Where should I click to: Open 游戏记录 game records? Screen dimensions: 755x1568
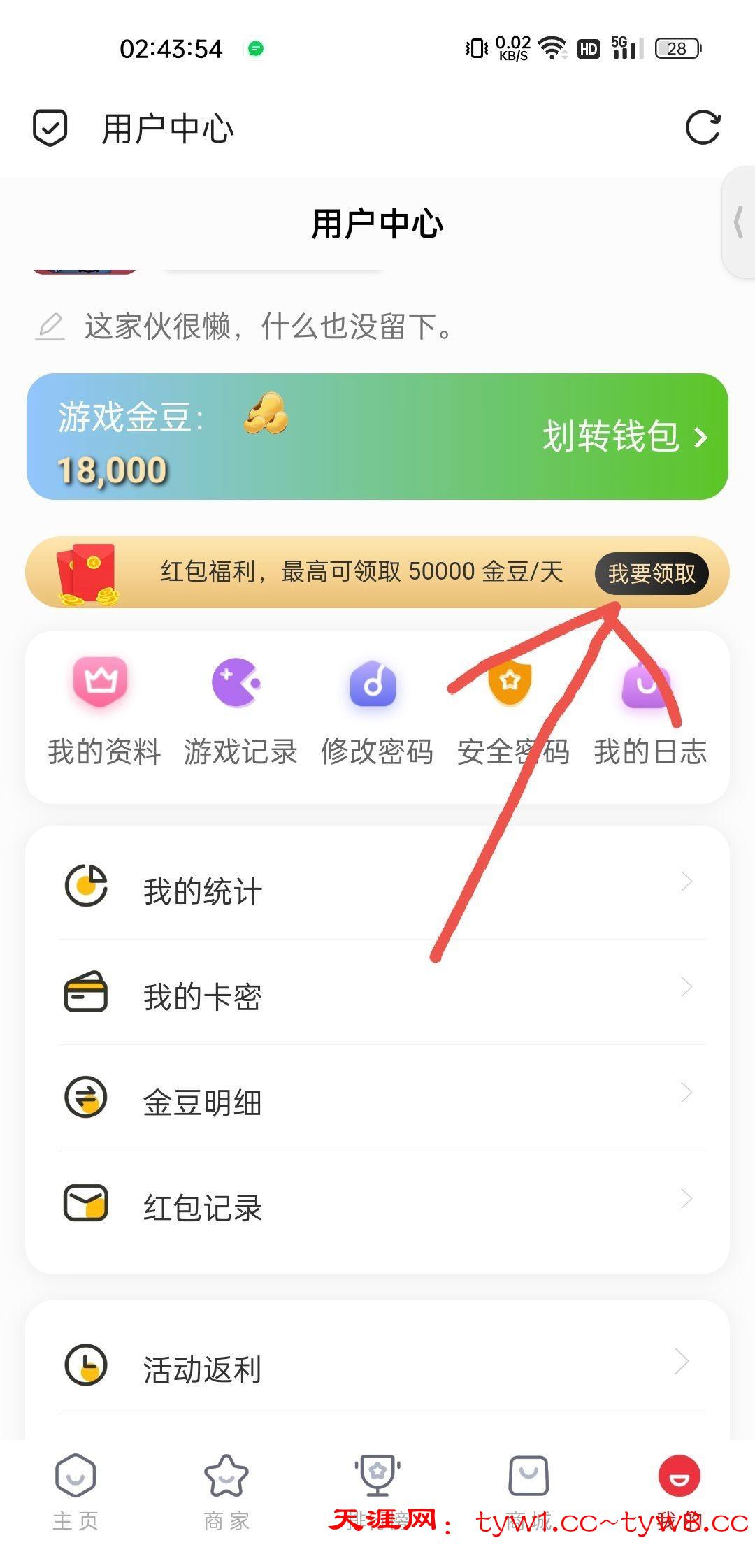click(240, 711)
